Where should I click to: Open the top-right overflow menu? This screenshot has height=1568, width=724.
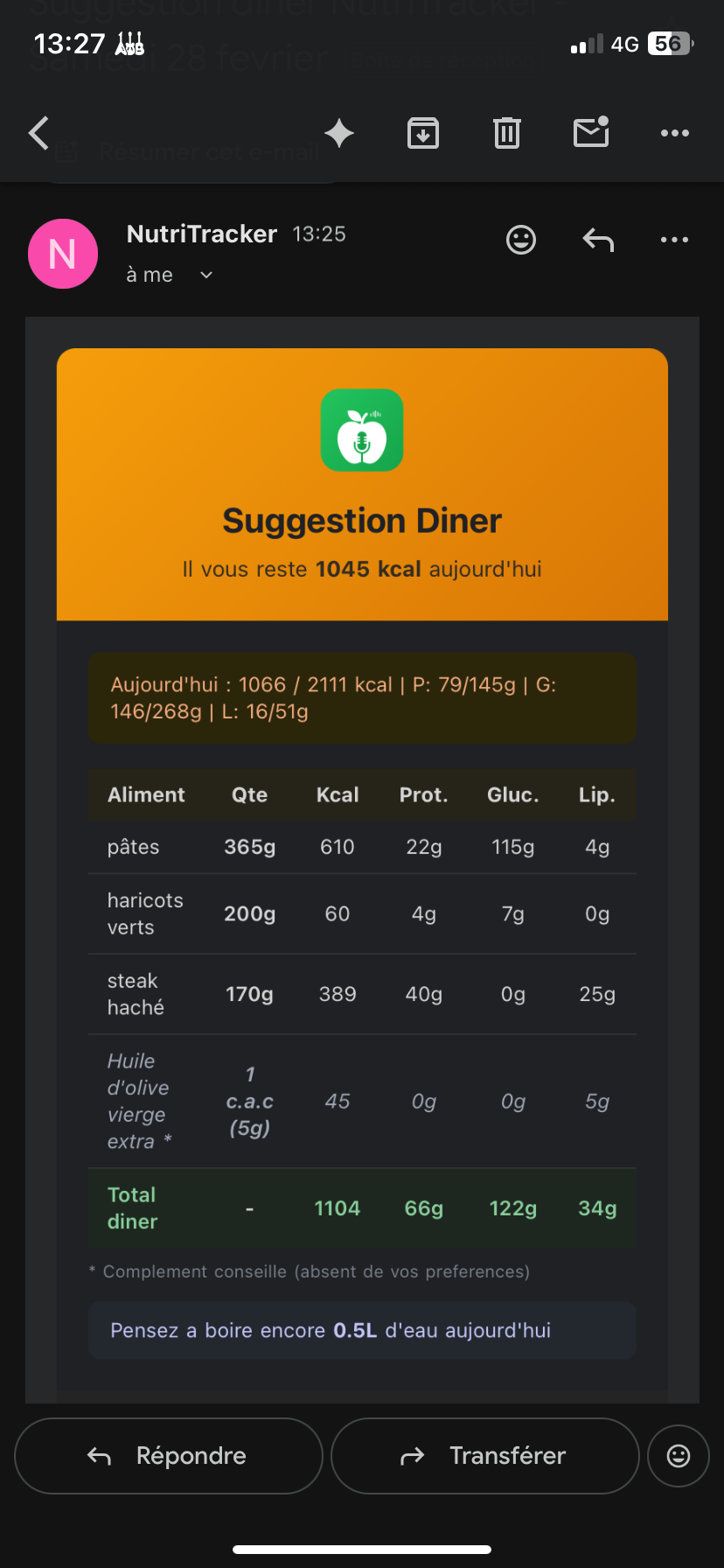pos(674,133)
